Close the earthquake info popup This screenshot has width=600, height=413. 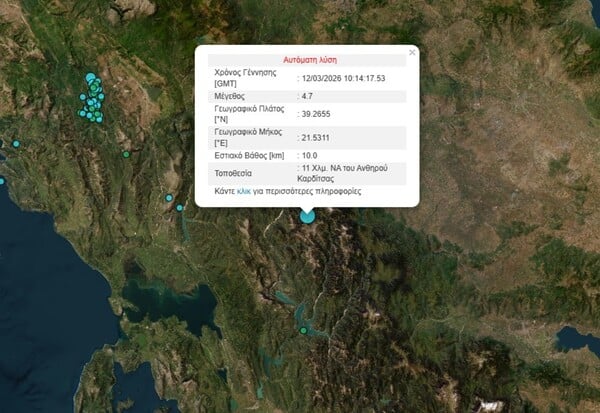(412, 52)
